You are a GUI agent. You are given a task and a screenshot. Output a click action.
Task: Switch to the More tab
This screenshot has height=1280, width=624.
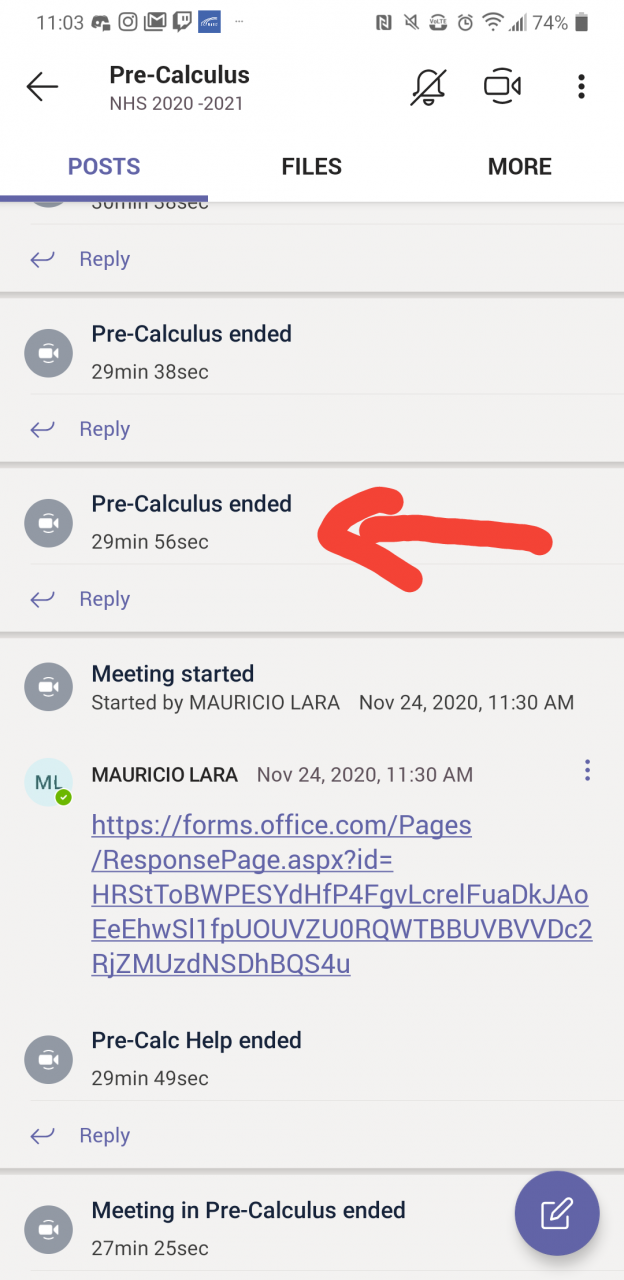(x=520, y=167)
